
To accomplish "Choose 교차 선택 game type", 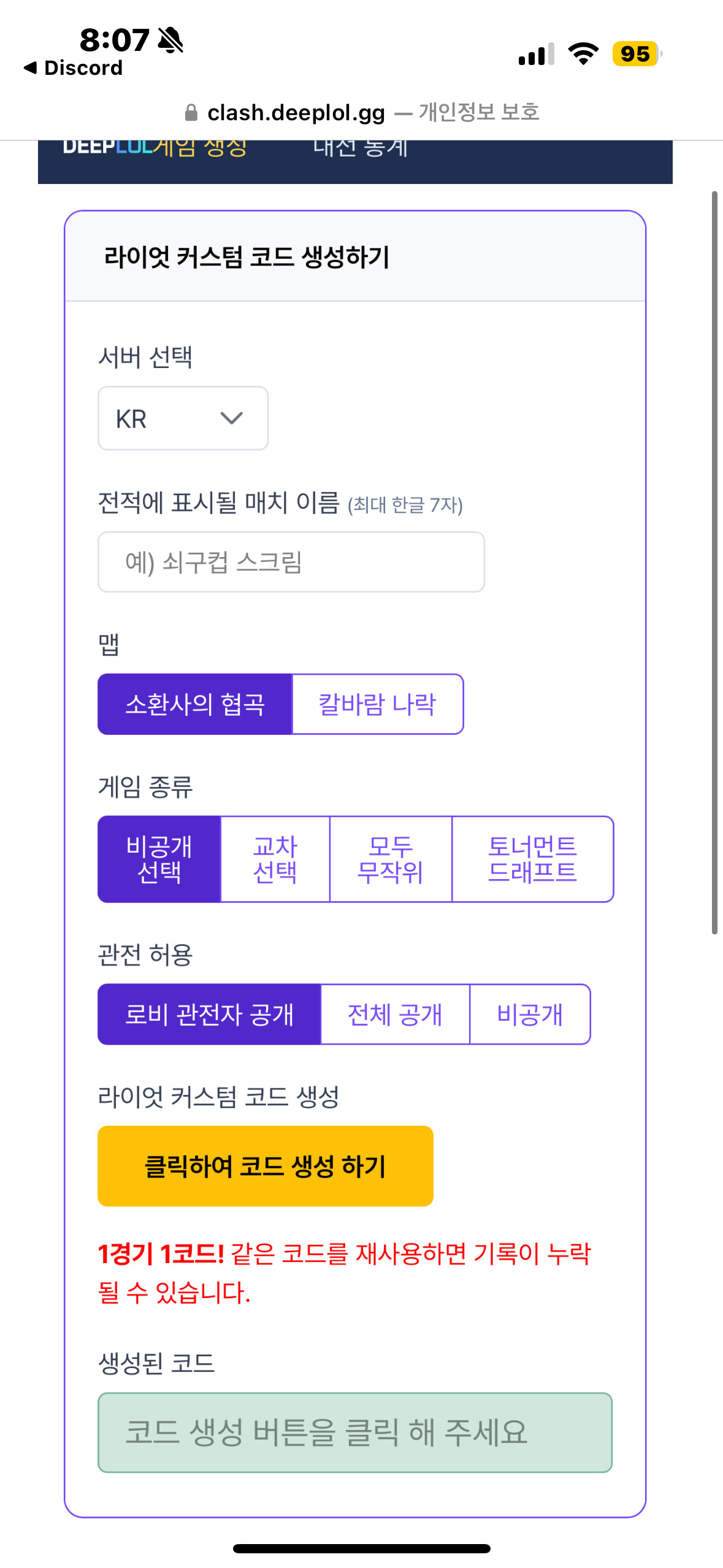I will tap(275, 859).
